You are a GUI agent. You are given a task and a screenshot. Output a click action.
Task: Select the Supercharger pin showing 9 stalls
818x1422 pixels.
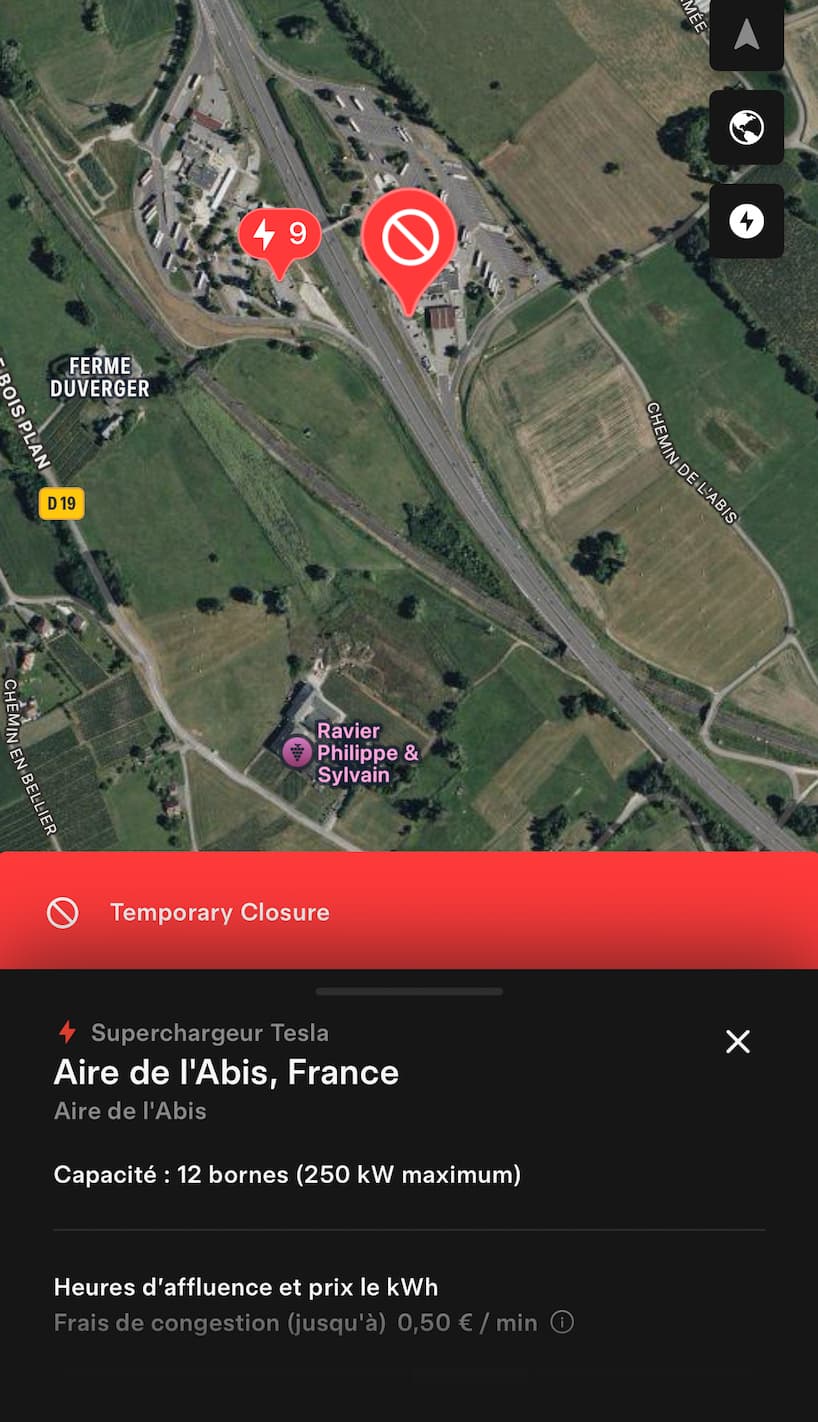(x=279, y=236)
